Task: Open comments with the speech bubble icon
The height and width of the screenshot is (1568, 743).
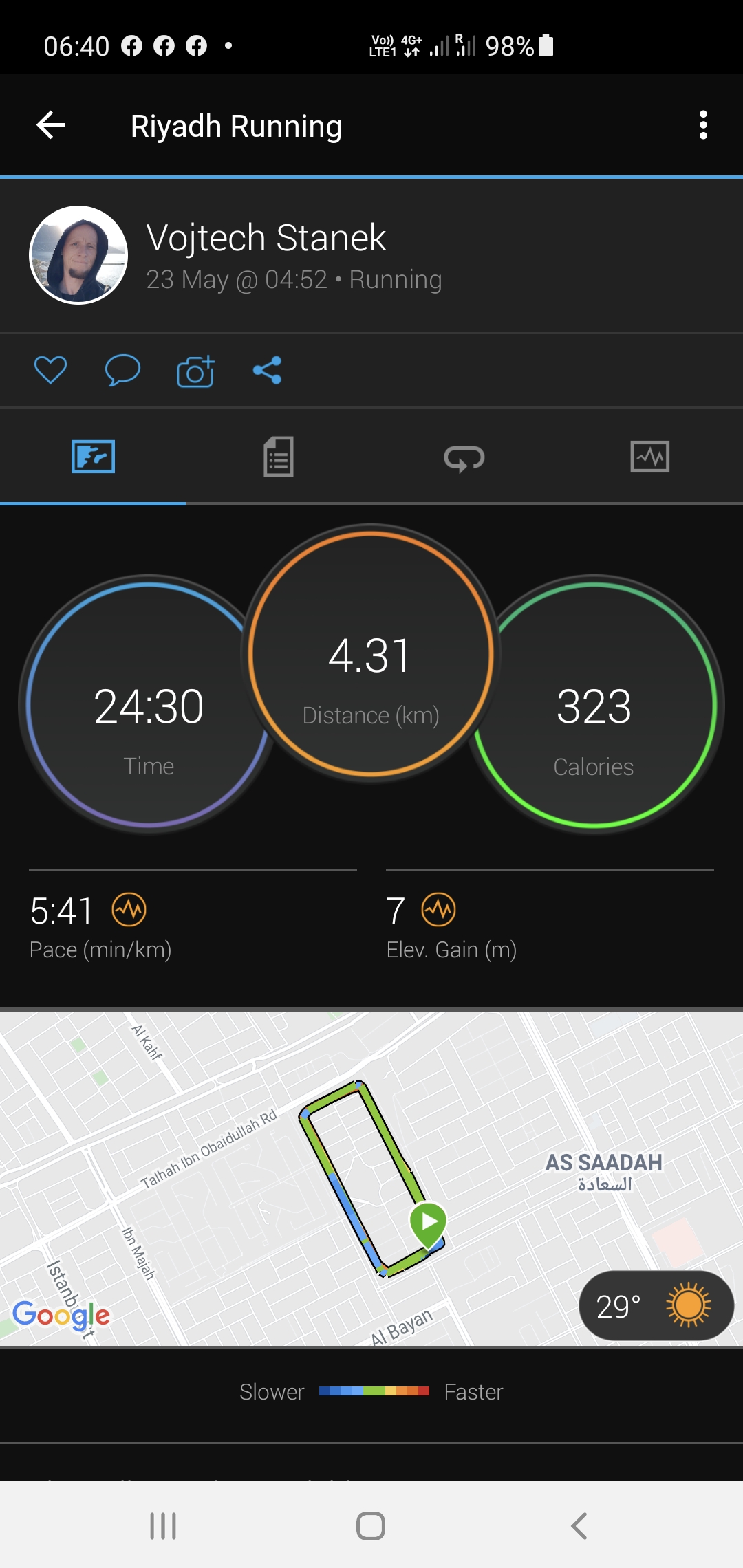Action: click(122, 371)
